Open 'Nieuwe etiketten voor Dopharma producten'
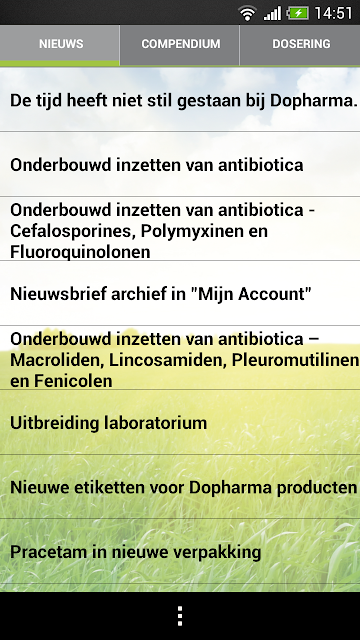 point(180,487)
